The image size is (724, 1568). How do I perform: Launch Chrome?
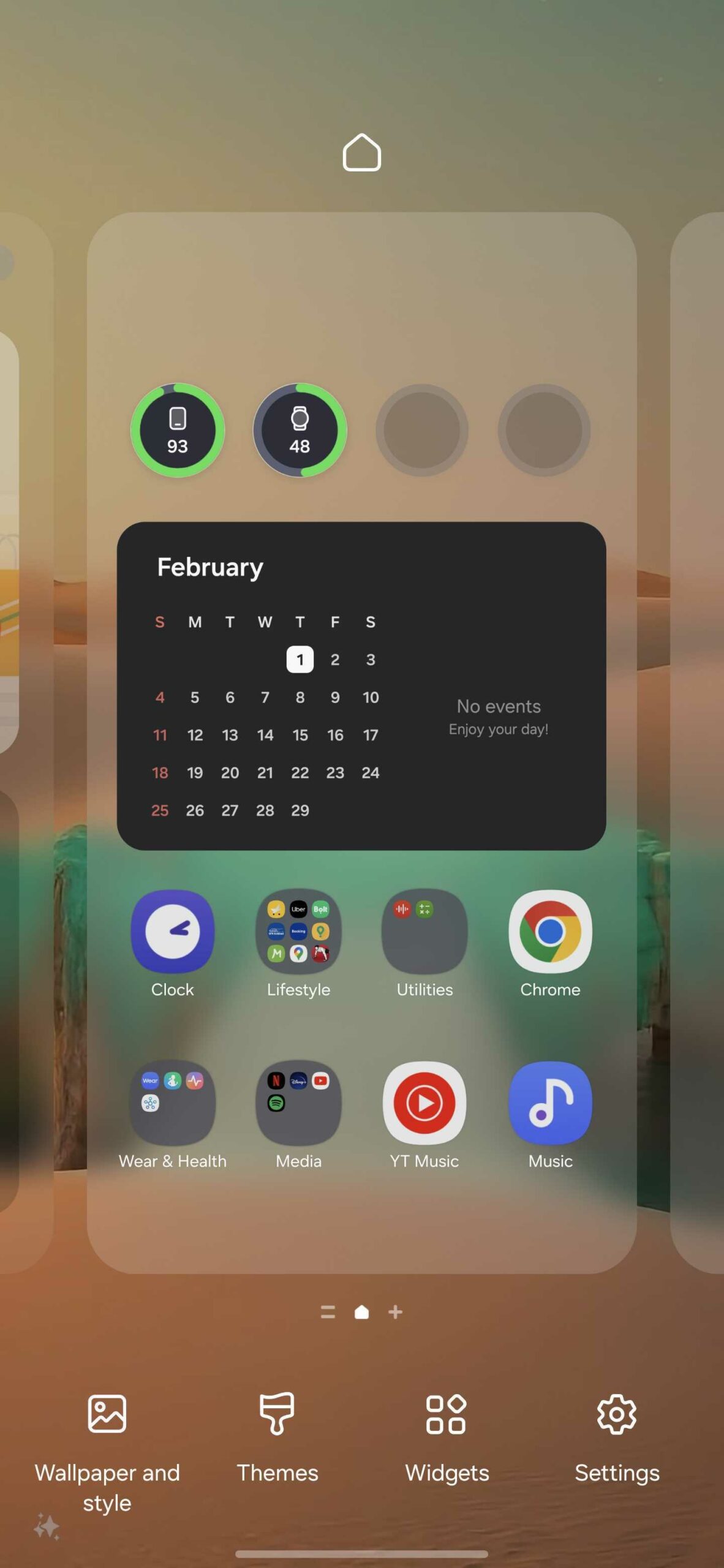(550, 932)
